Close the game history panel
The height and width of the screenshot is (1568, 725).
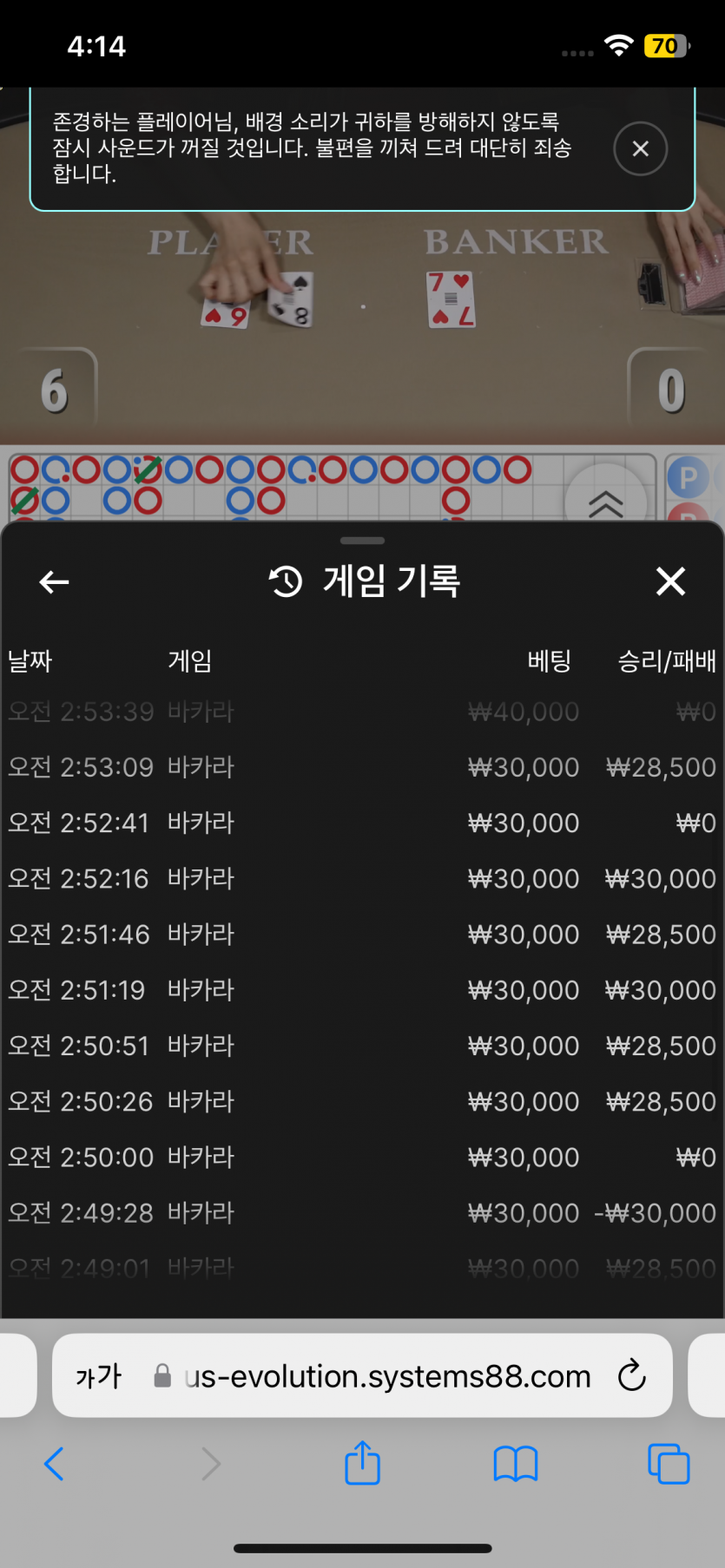(670, 581)
